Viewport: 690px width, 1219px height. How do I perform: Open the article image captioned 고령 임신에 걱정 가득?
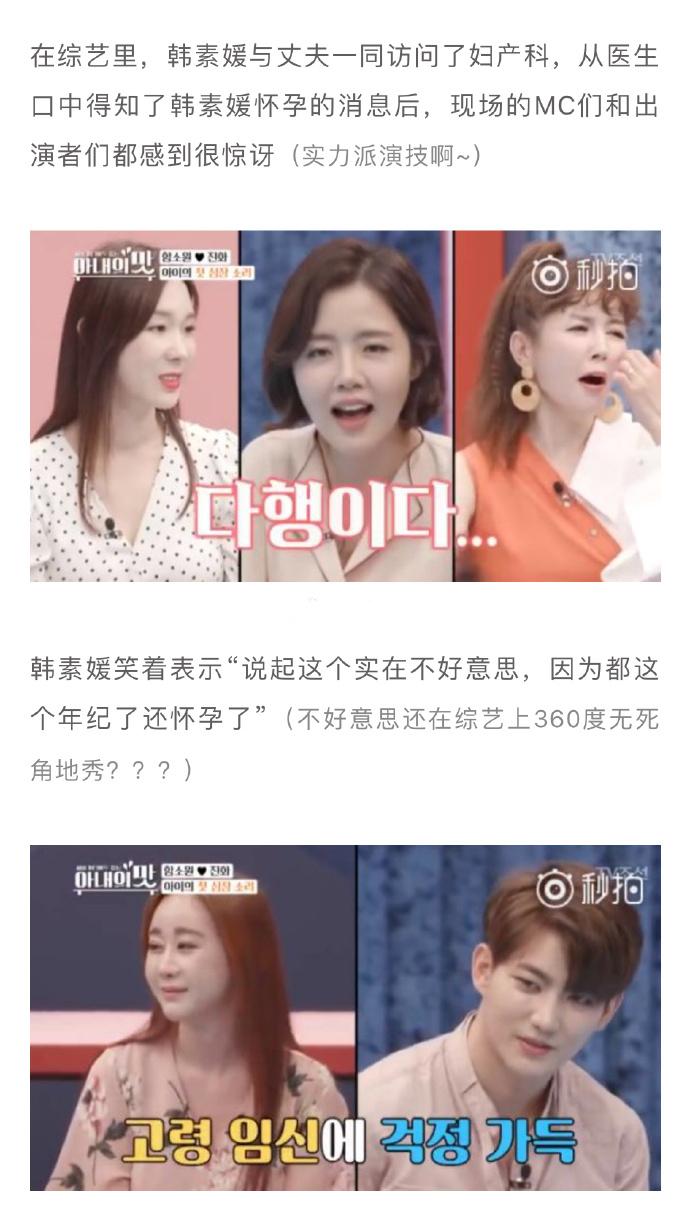click(x=345, y=1018)
